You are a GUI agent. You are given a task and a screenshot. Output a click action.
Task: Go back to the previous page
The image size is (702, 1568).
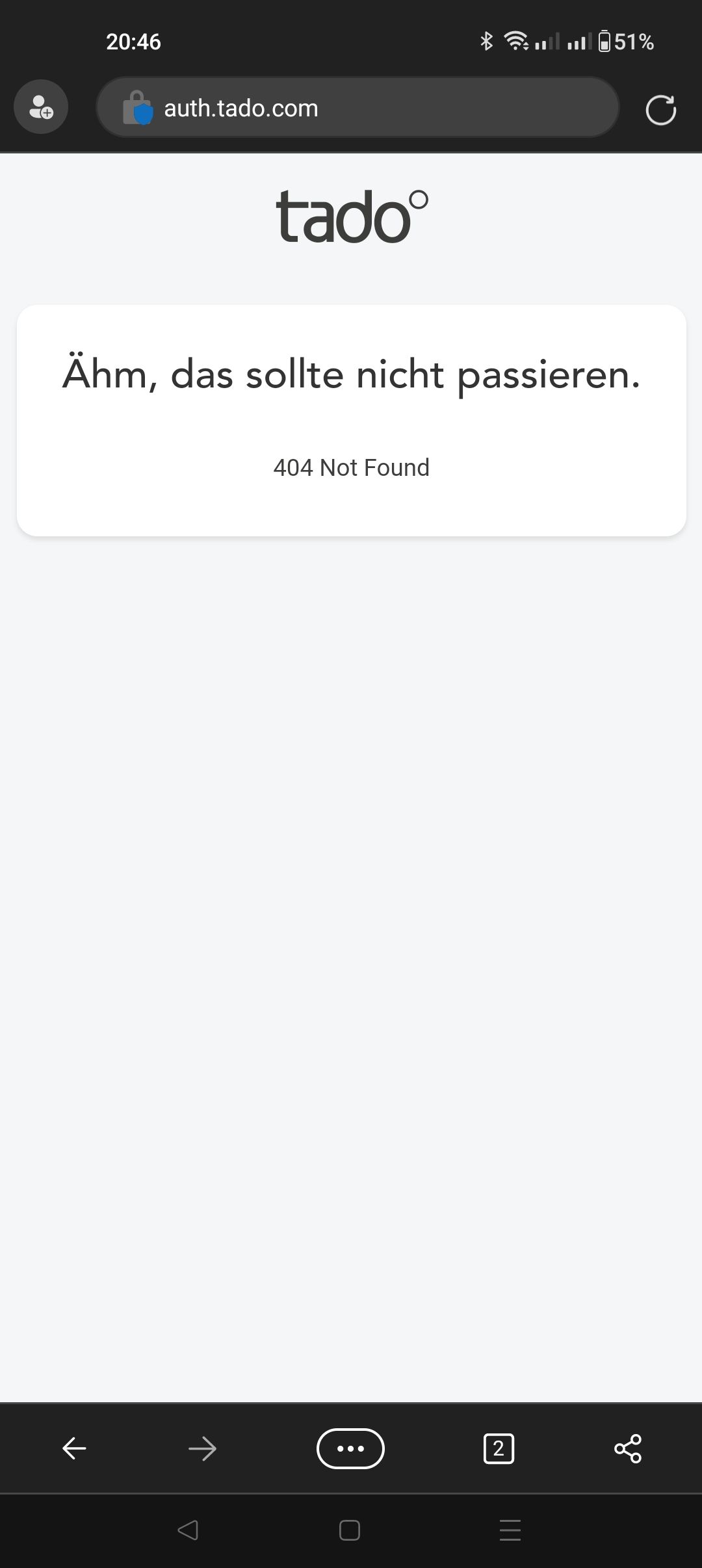[74, 1448]
